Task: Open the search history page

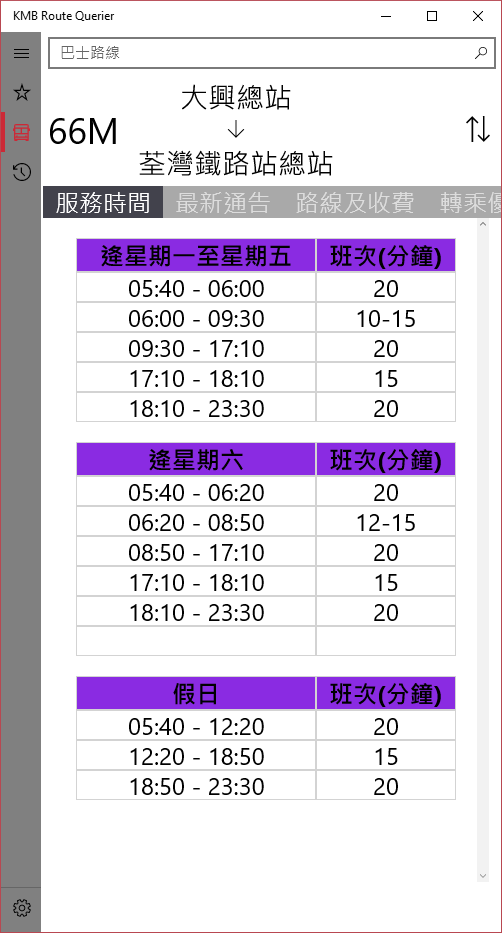Action: click(x=21, y=172)
